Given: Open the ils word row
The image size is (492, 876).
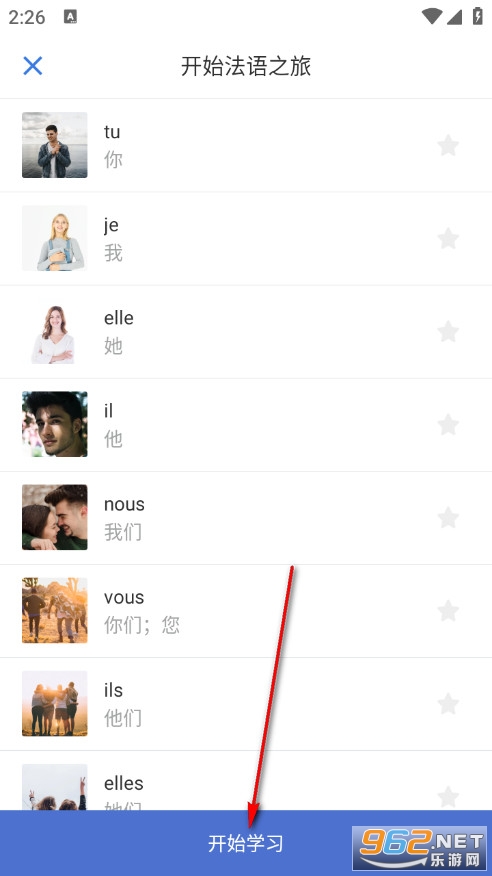Looking at the screenshot, I should coord(246,704).
